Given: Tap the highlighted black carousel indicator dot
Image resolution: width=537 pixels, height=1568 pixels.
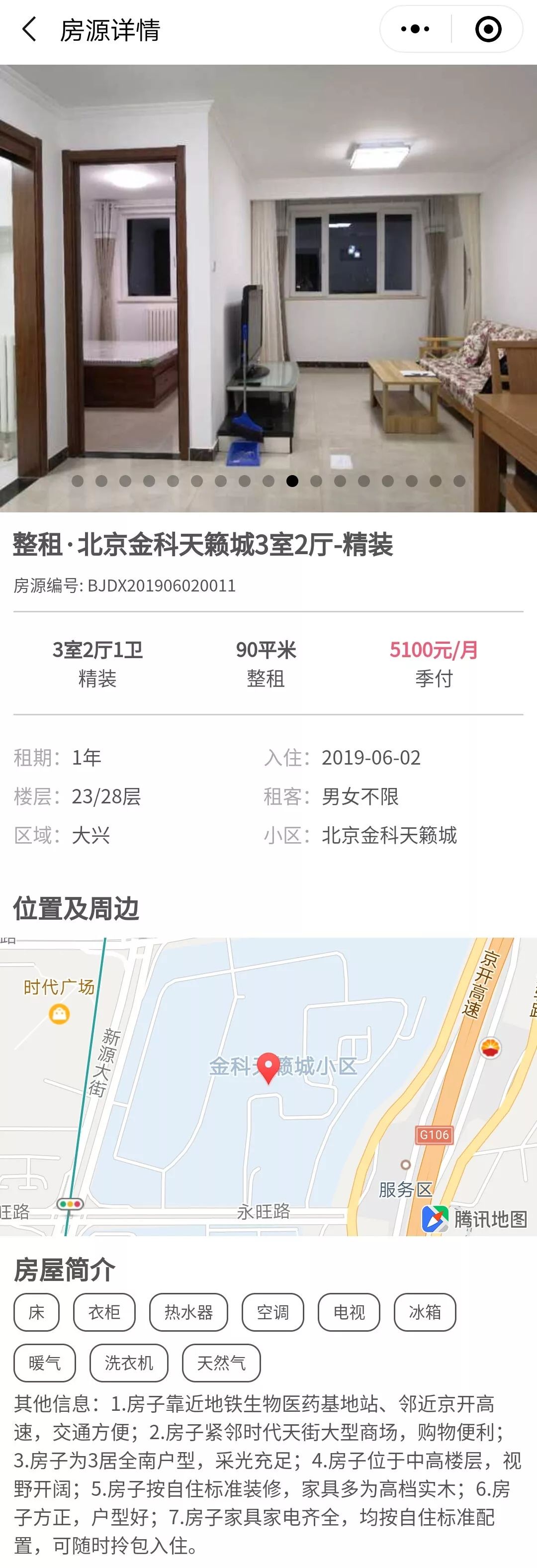Looking at the screenshot, I should (292, 481).
